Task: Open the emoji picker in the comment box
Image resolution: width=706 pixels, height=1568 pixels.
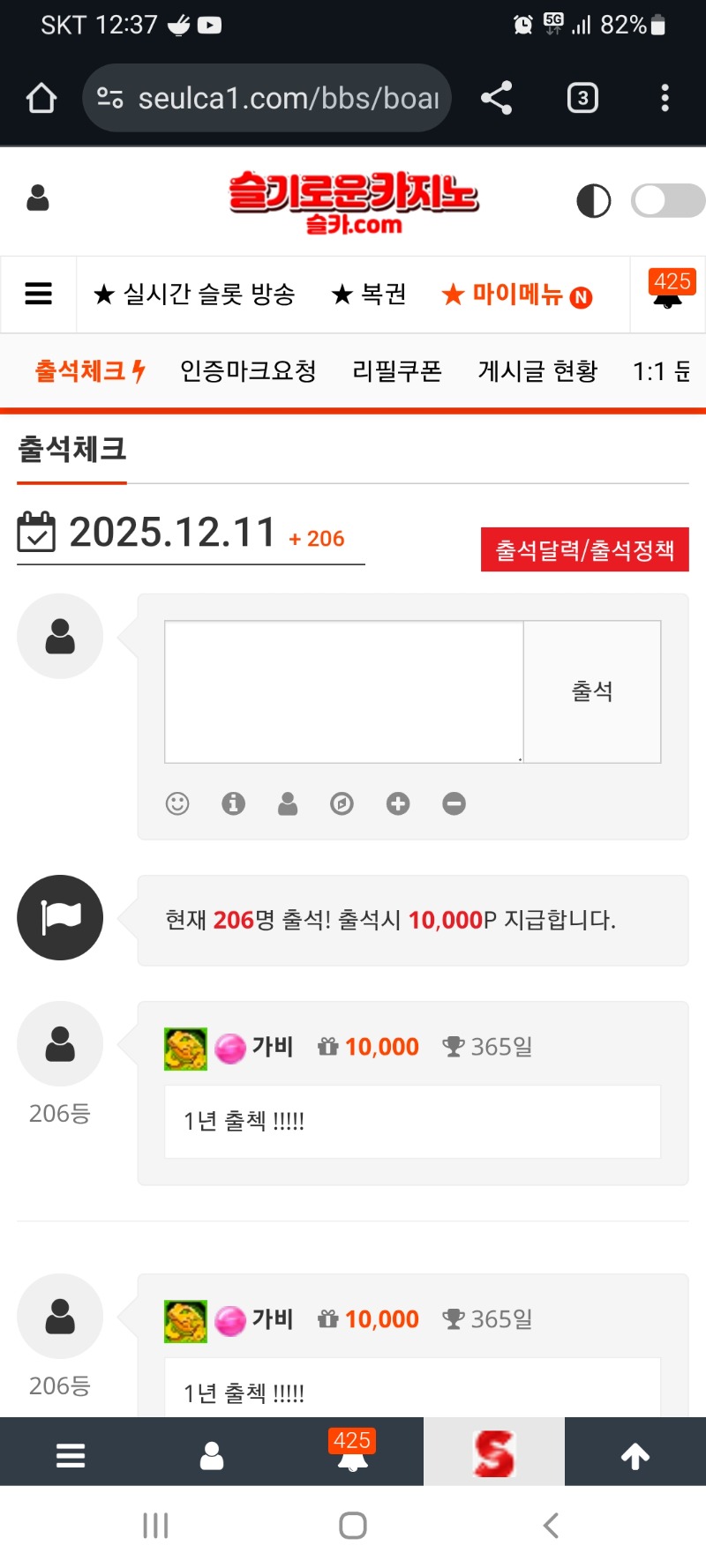Action: coord(176,803)
